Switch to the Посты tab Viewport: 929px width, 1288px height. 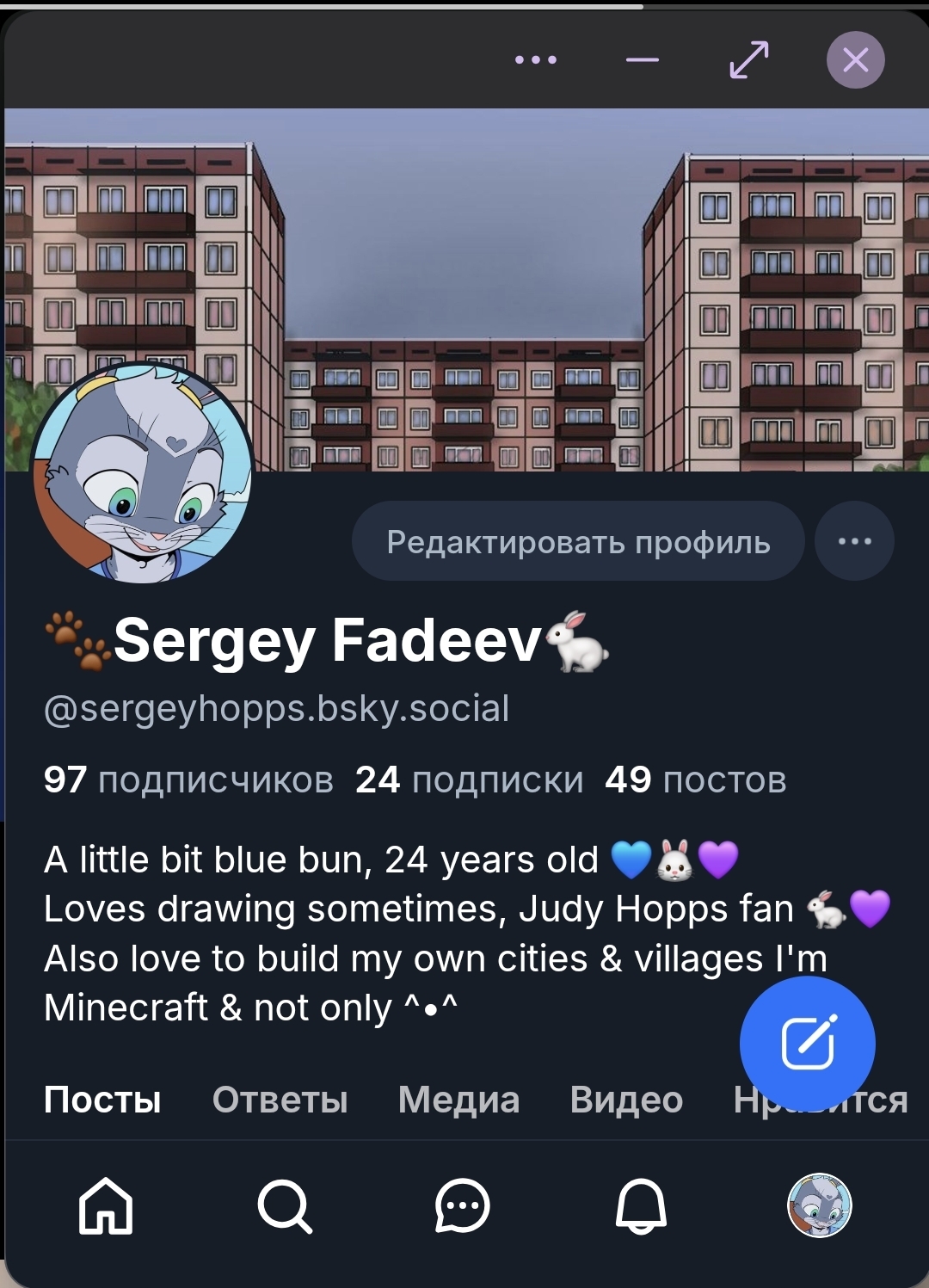(x=102, y=1100)
